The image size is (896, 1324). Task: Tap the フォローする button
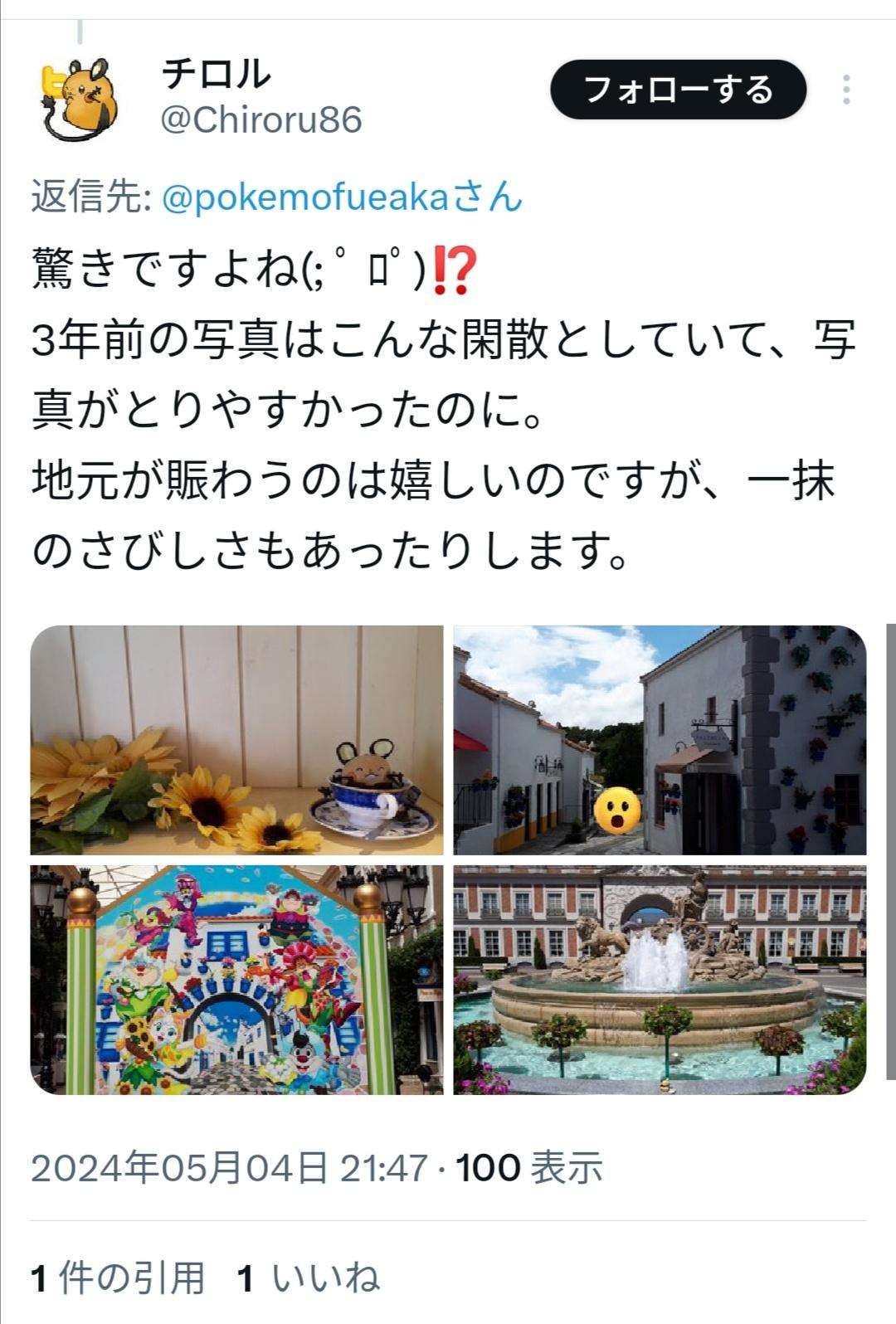678,90
